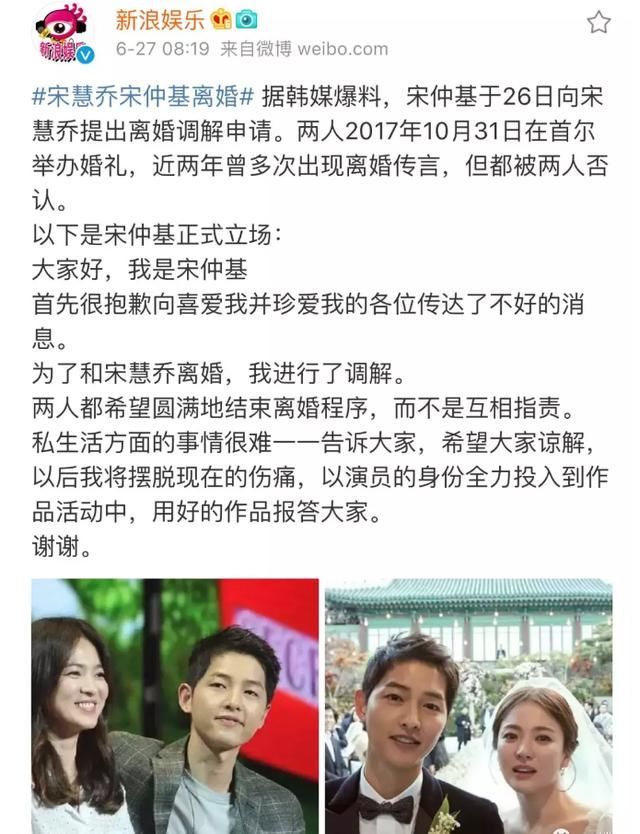Favorite this post with the star
640x834 pixels.
598,22
